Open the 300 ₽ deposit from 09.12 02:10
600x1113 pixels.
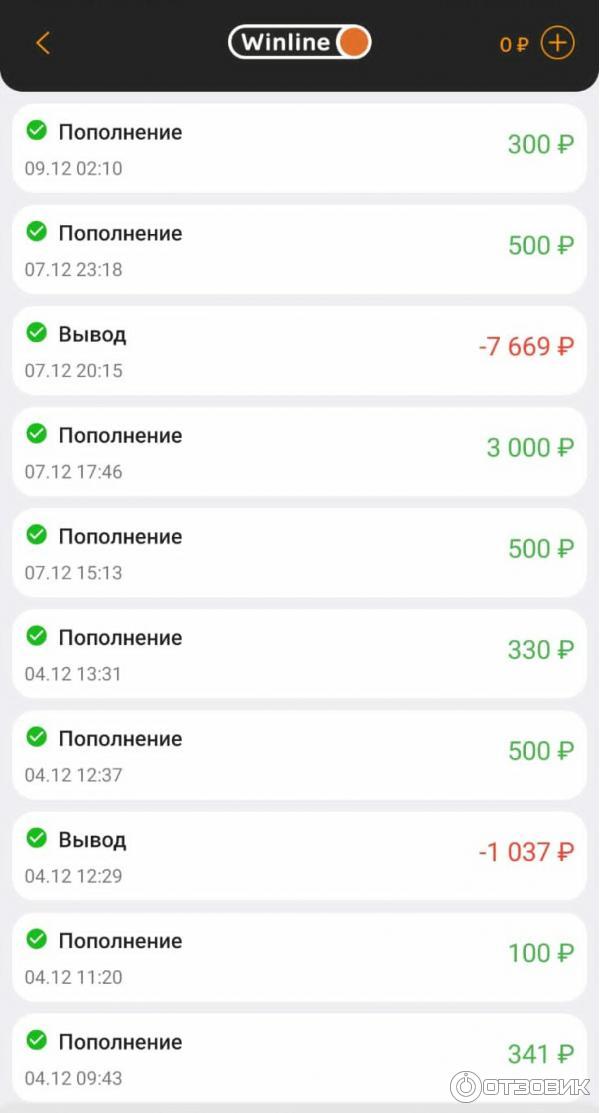point(299,148)
